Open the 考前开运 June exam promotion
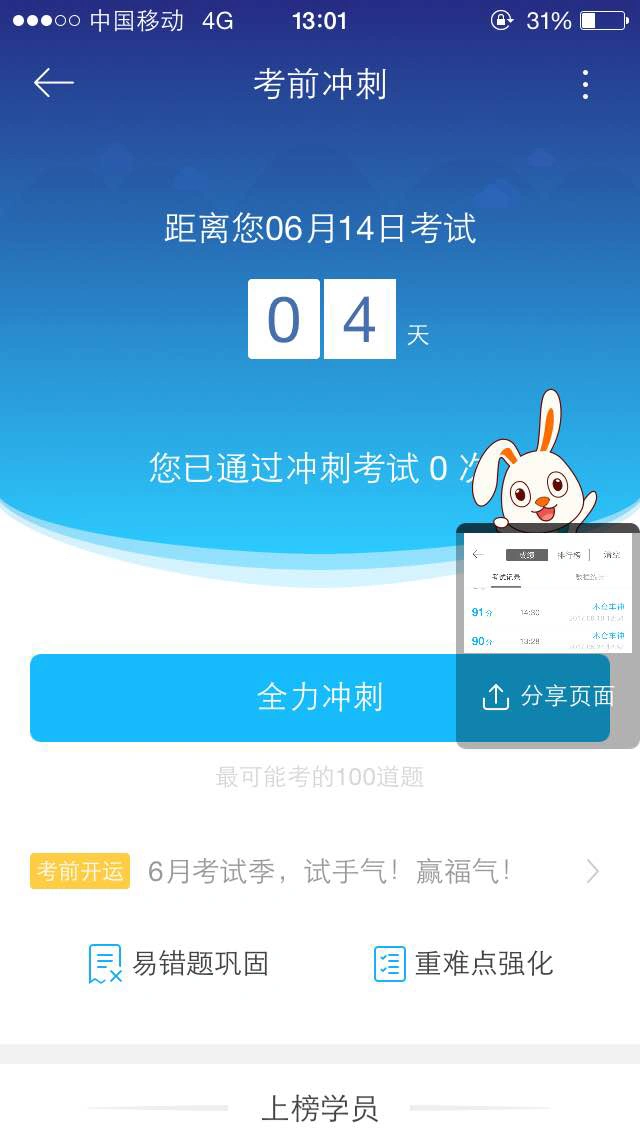This screenshot has height=1136, width=640. coord(320,871)
